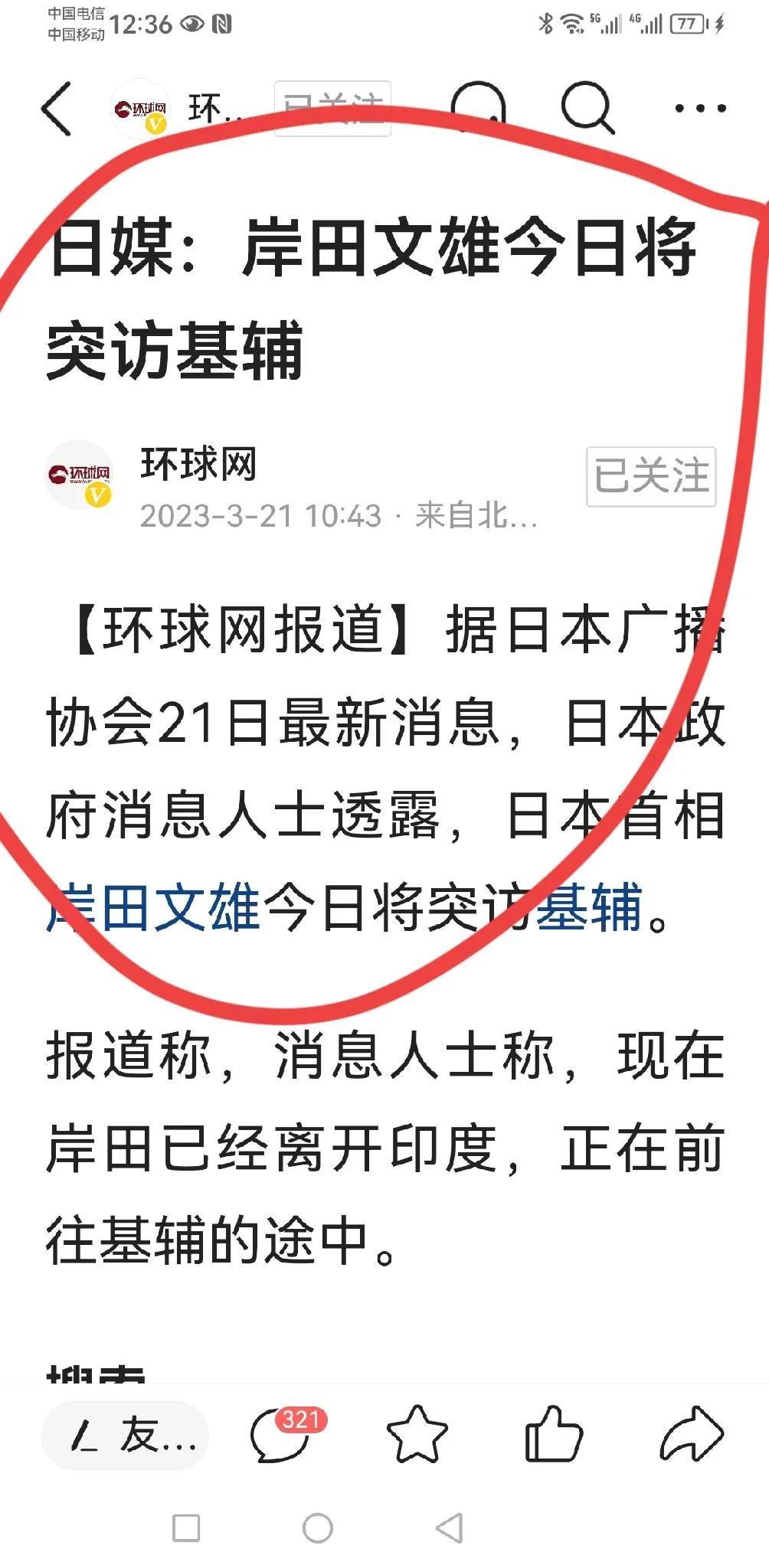
Task: Tap the system back triangle
Action: tap(450, 1528)
